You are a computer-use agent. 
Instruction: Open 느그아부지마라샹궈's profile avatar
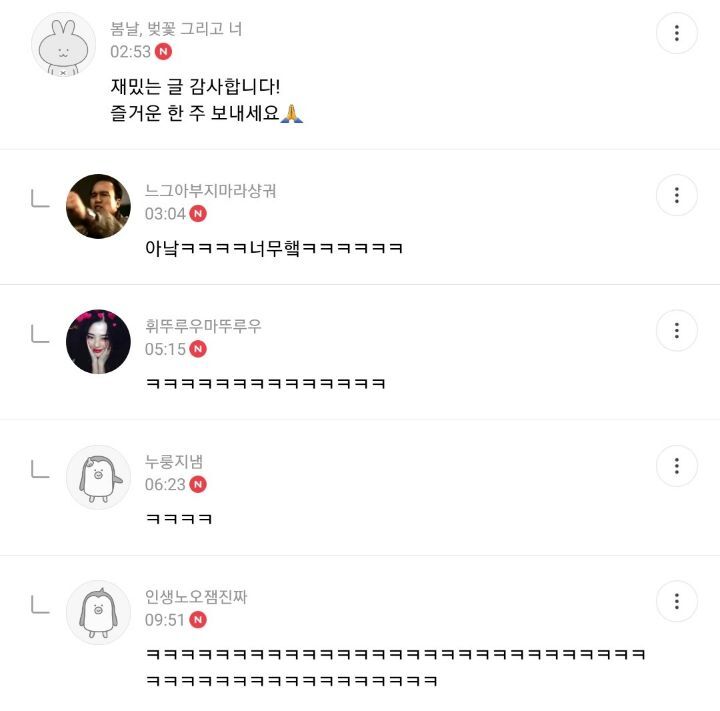(x=98, y=206)
